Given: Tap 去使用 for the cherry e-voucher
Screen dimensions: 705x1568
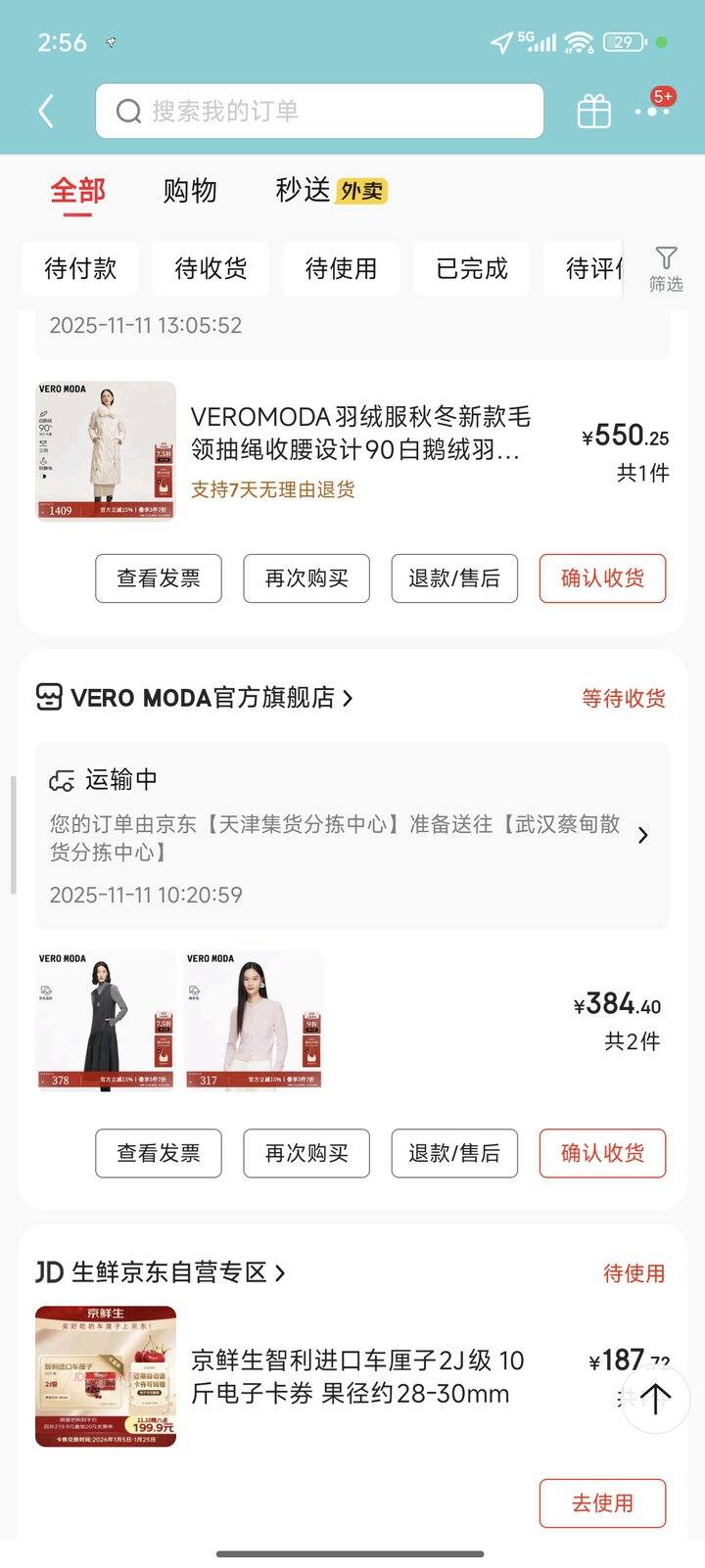Looking at the screenshot, I should tap(602, 1502).
